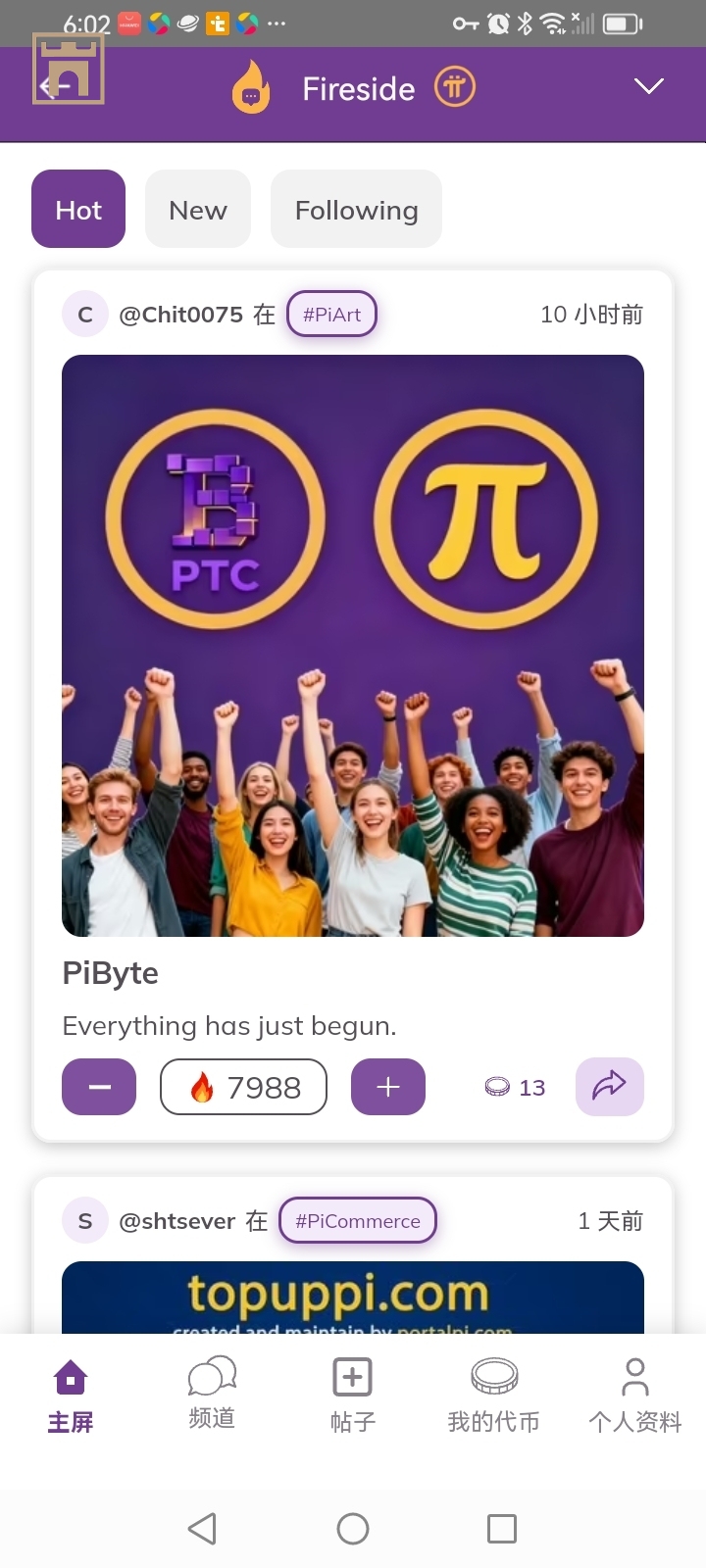
Task: Share the PiByte post
Action: (609, 1087)
